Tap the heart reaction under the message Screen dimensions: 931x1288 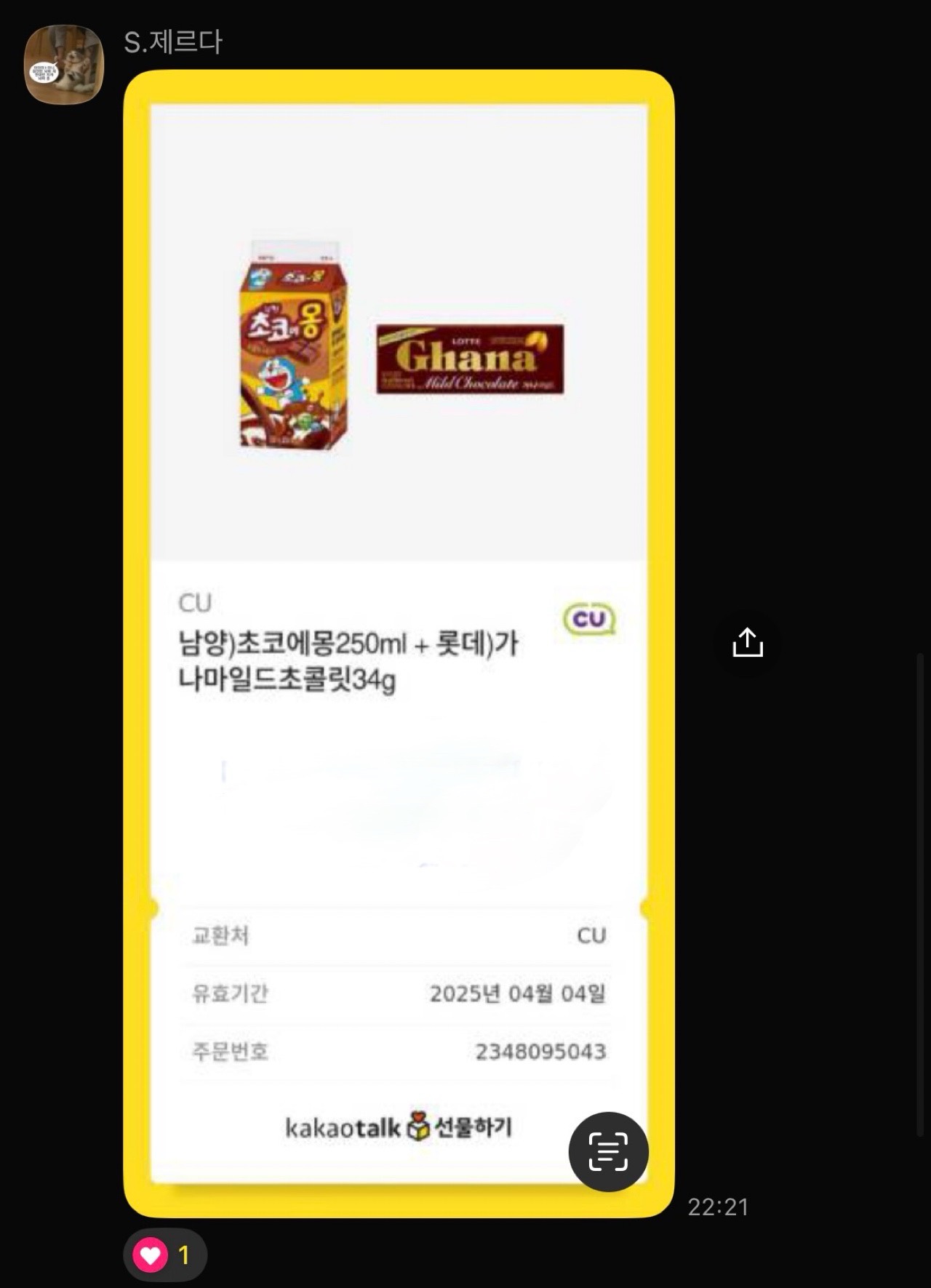point(164,1255)
